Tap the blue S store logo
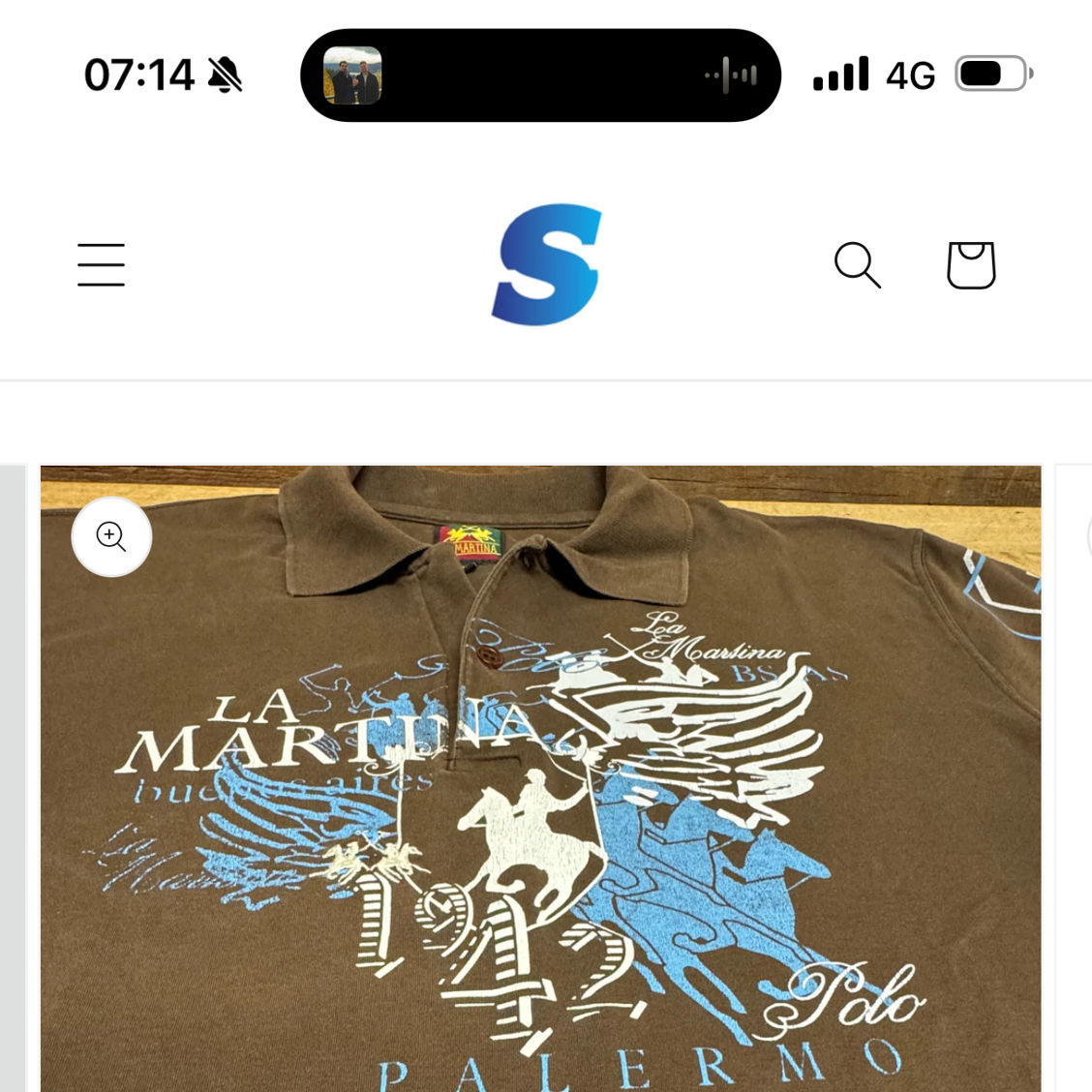 point(546,264)
